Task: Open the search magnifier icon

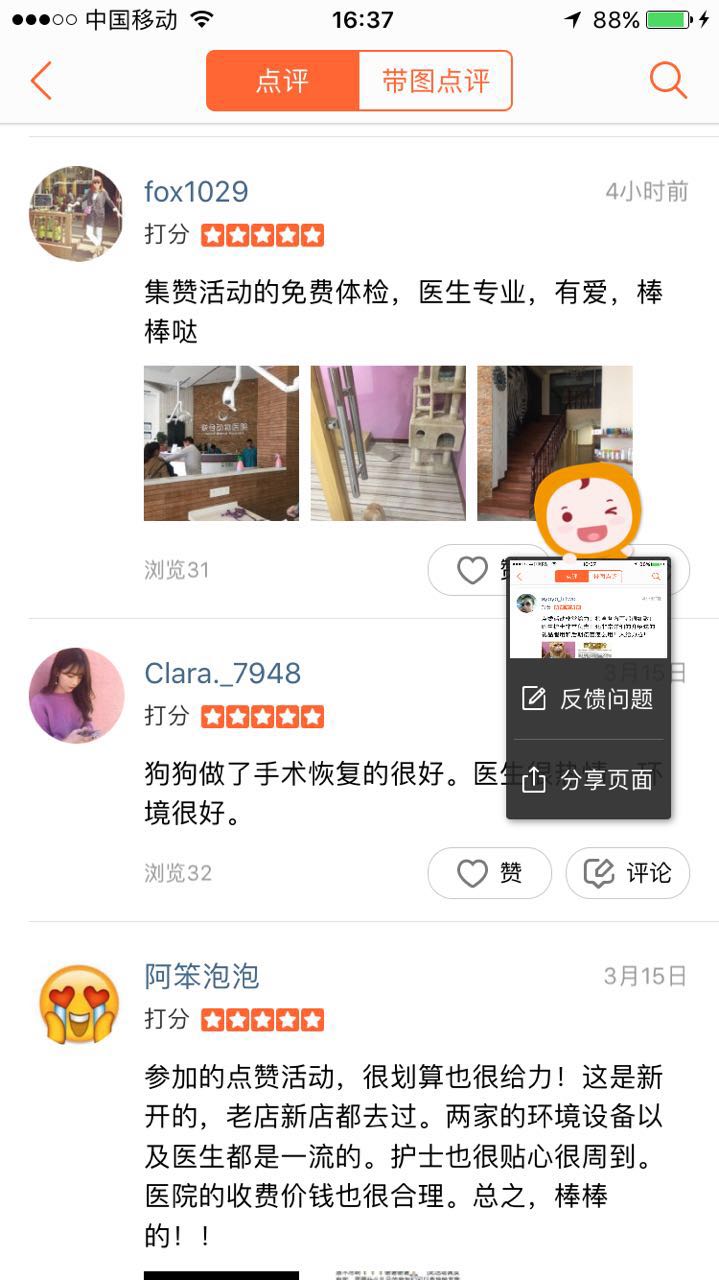Action: coord(667,80)
